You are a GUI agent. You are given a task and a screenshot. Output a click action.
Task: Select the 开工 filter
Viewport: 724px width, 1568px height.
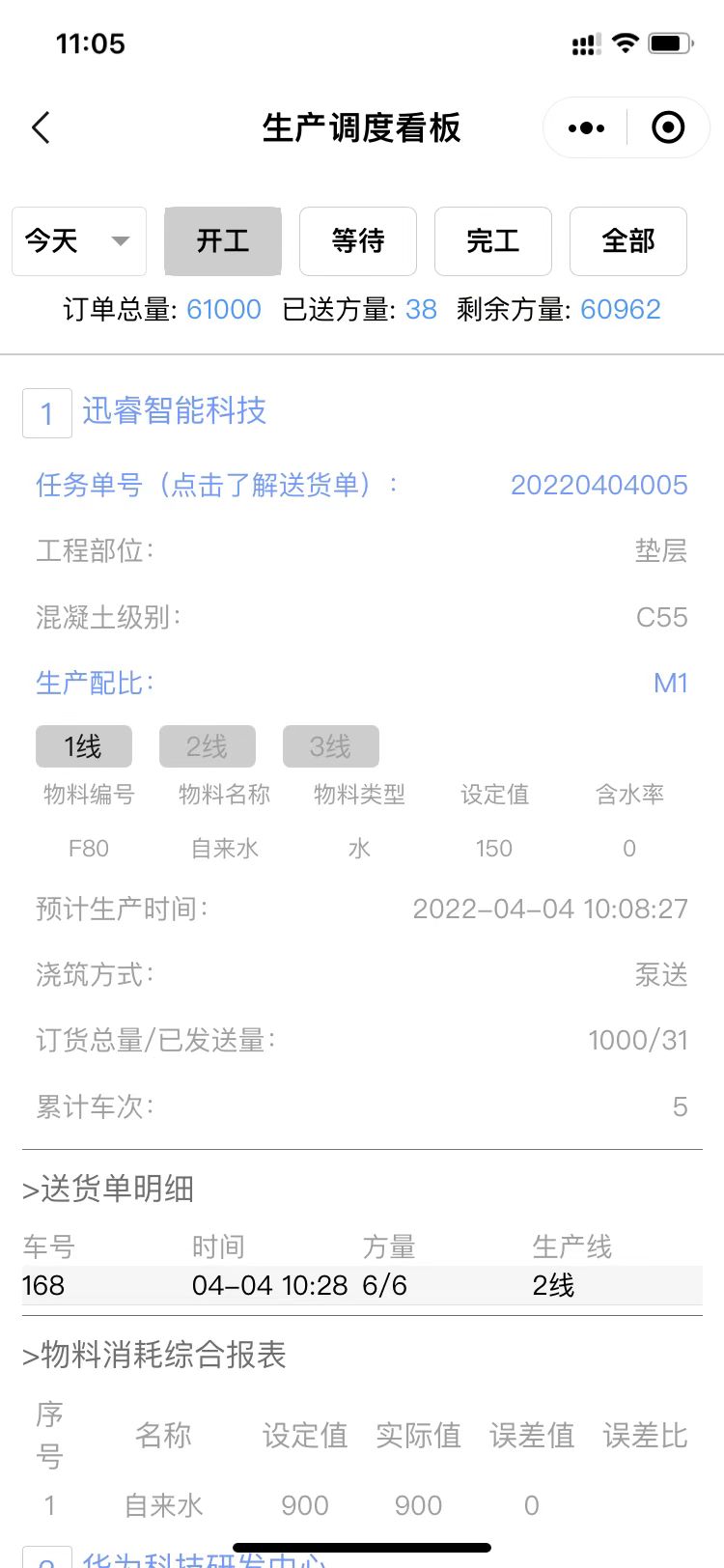223,241
